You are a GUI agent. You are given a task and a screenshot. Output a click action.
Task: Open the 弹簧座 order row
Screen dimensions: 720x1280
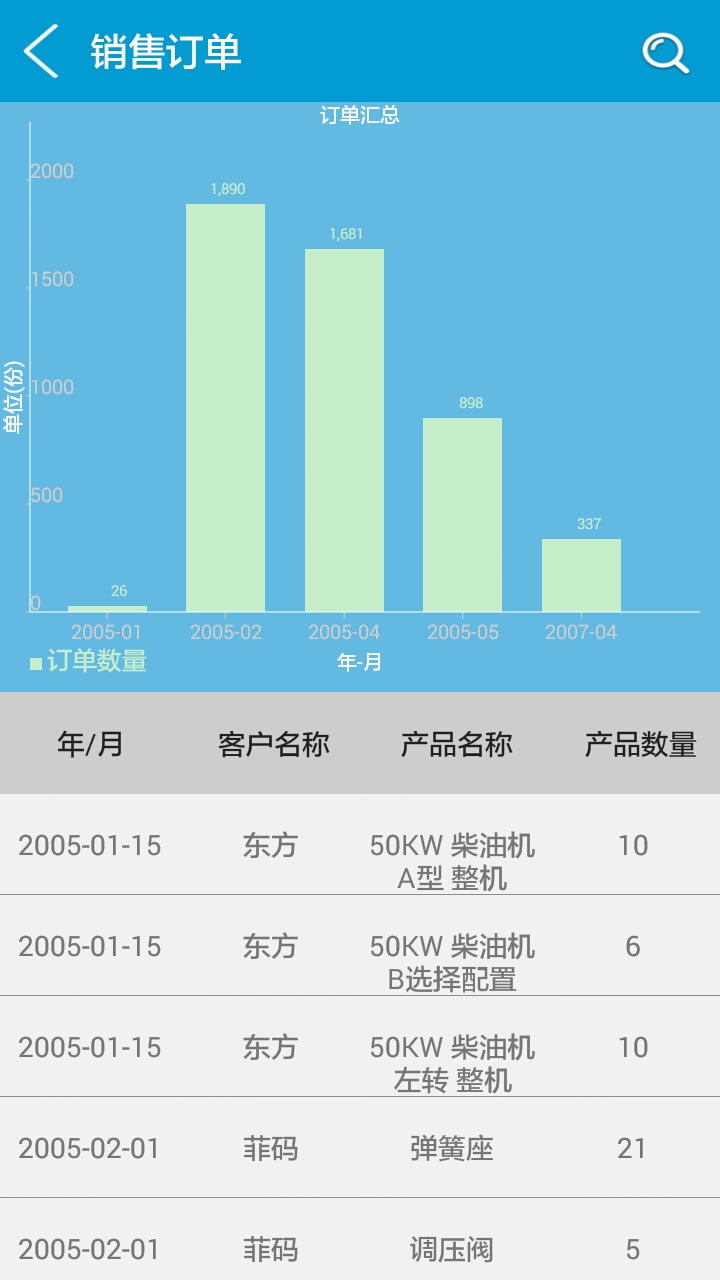point(360,1148)
